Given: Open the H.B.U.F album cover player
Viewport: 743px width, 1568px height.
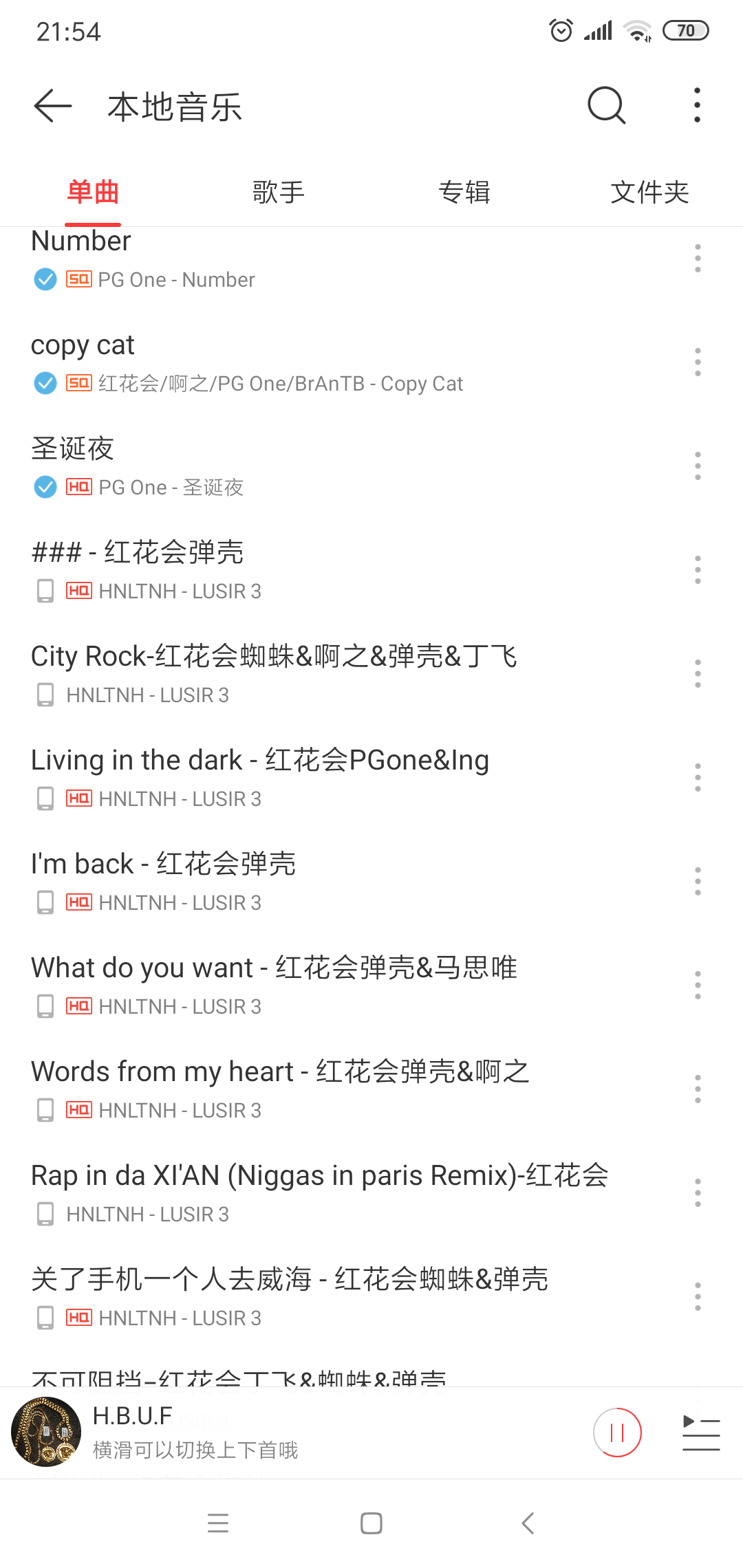Looking at the screenshot, I should pos(46,1432).
